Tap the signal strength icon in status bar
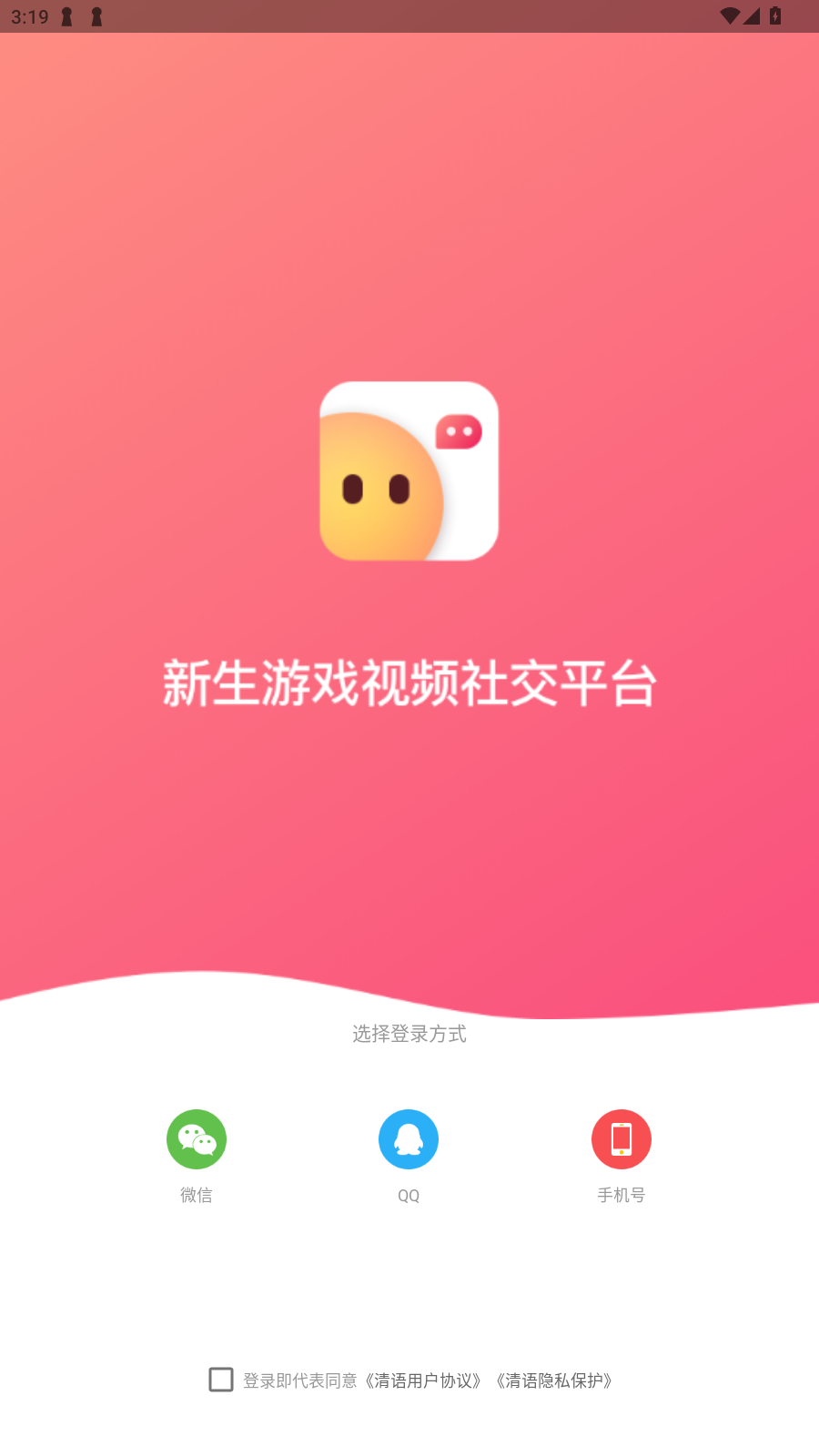The height and width of the screenshot is (1456, 819). (x=751, y=15)
